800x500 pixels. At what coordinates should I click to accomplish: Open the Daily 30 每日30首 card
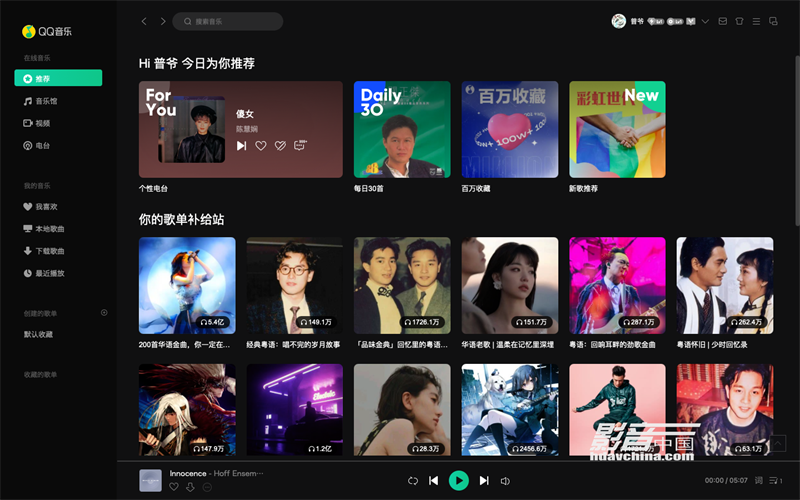pos(402,130)
